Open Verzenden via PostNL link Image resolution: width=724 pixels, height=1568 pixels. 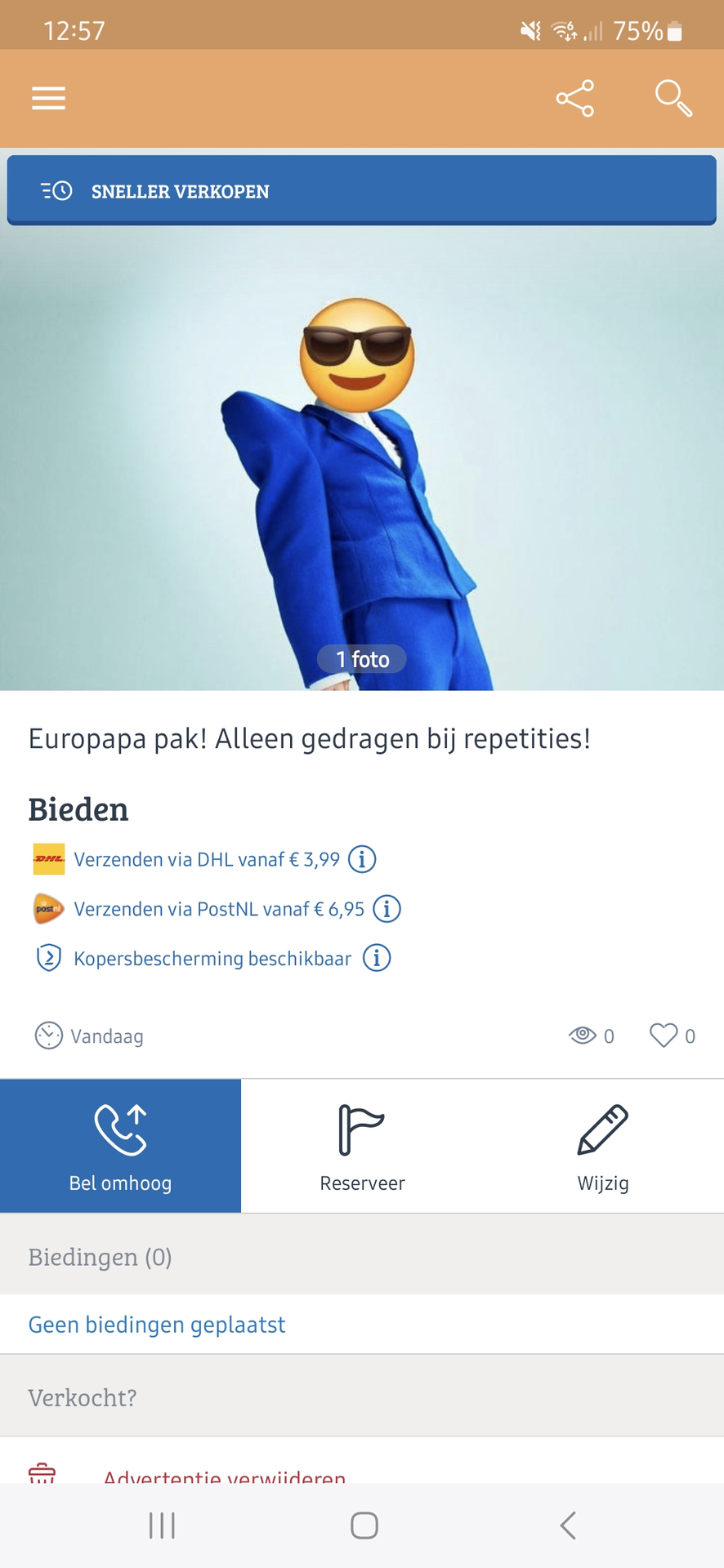point(218,909)
